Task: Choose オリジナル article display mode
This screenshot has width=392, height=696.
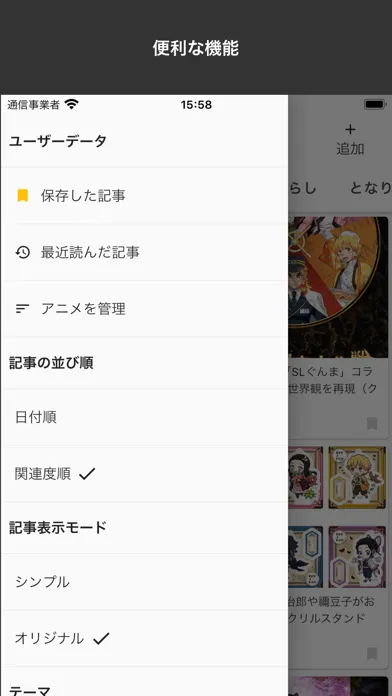Action: [x=144, y=639]
